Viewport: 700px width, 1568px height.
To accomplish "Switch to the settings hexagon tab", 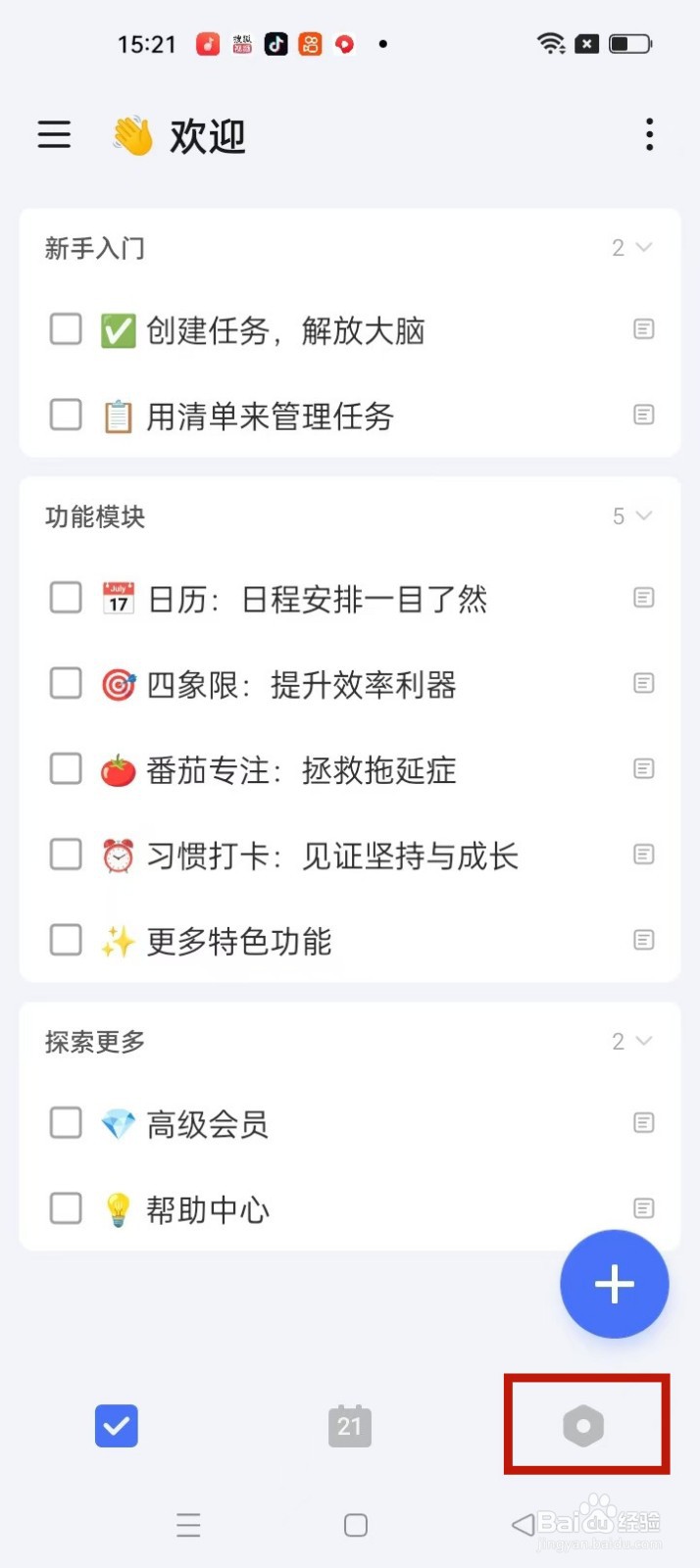I will [x=584, y=1426].
